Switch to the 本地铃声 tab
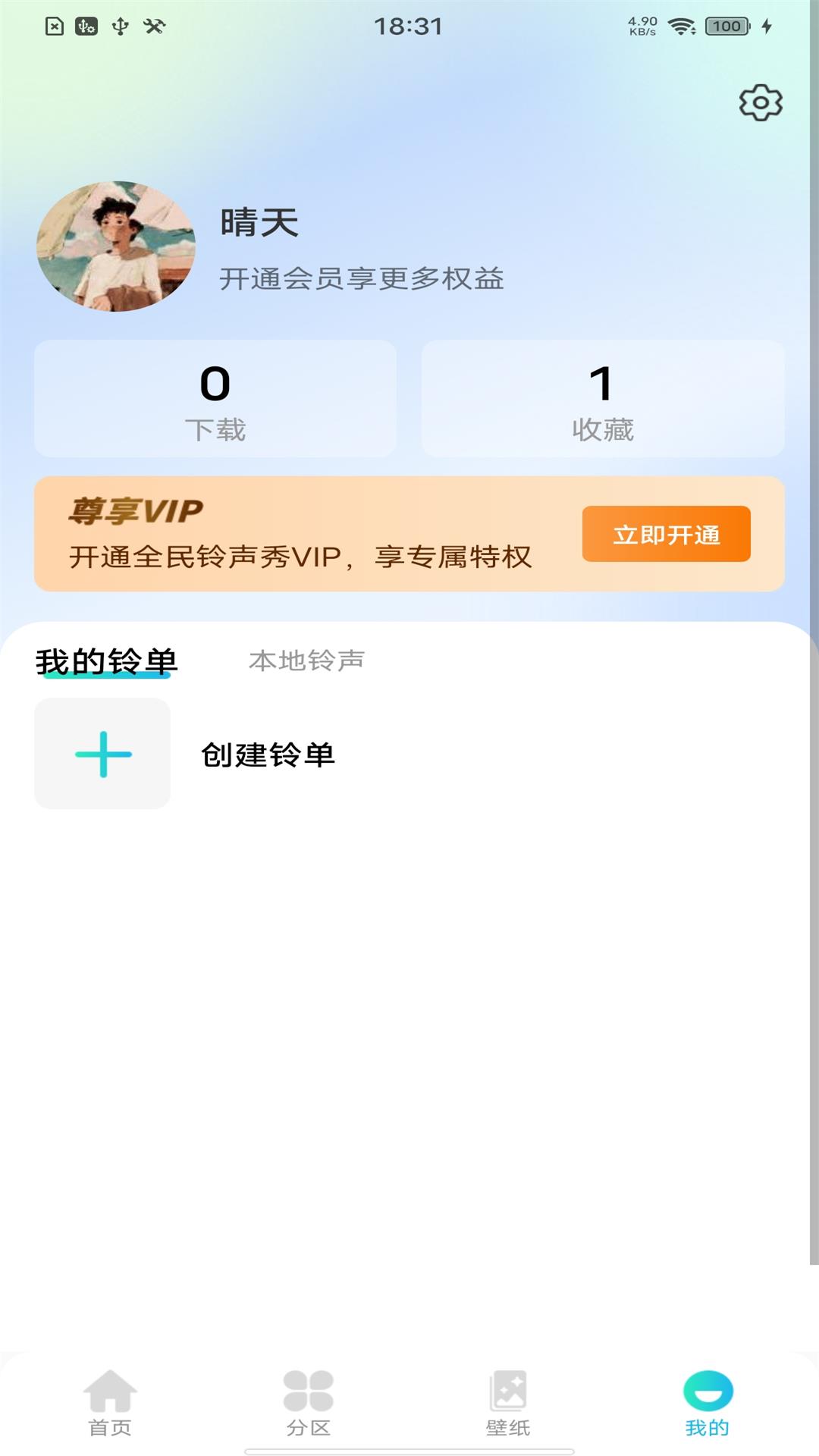Image resolution: width=819 pixels, height=1456 pixels. pos(307,661)
